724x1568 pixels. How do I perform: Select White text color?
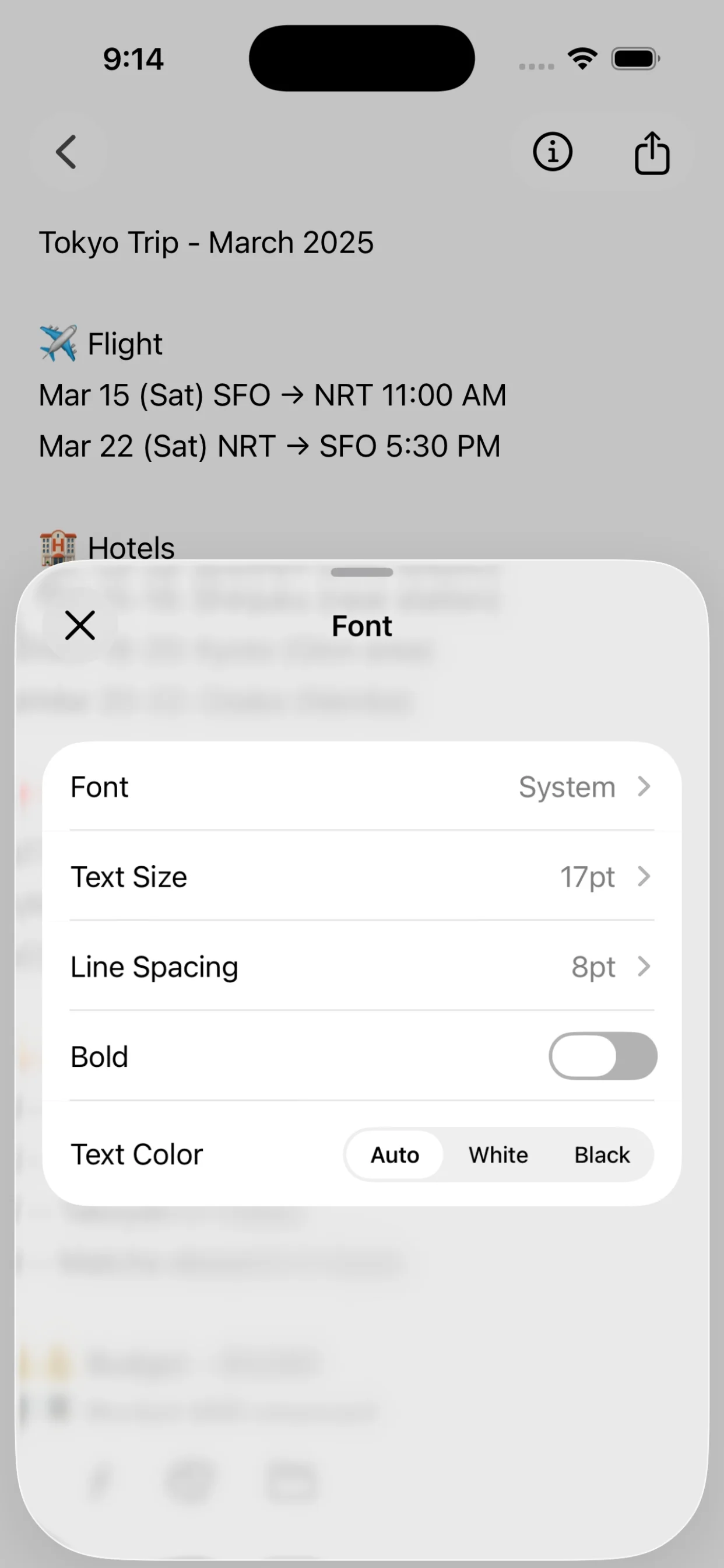(498, 1154)
